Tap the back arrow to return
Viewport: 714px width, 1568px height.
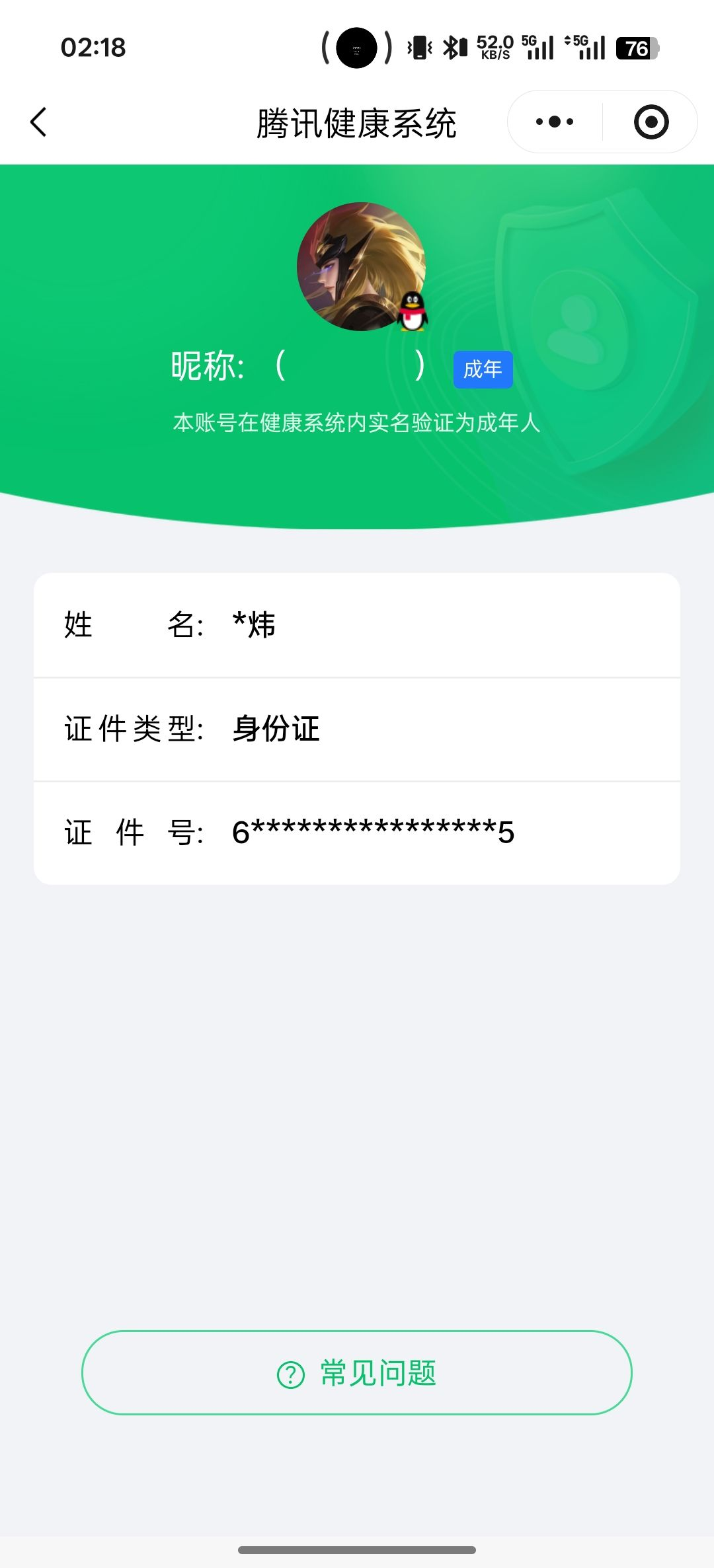[x=38, y=122]
